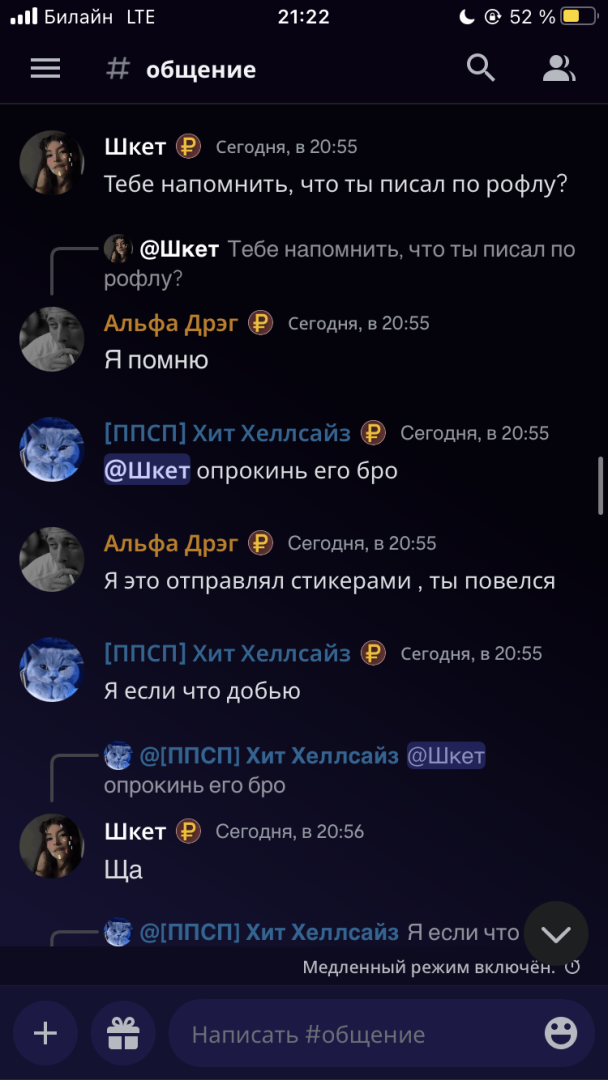Image resolution: width=608 pixels, height=1080 pixels.
Task: Open Шкет's avatar at 20:55 message
Action: [x=52, y=163]
